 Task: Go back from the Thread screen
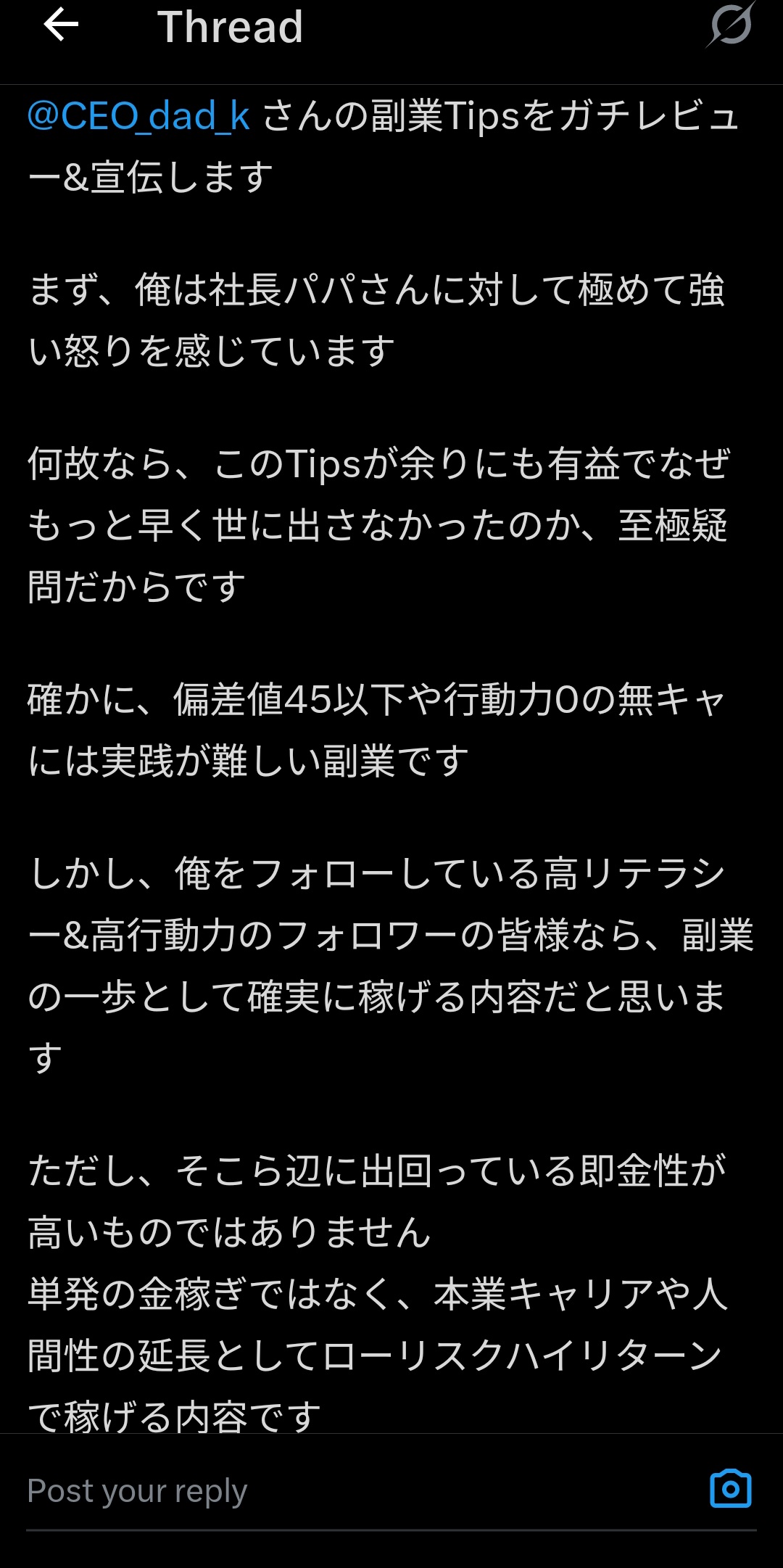coord(61,26)
